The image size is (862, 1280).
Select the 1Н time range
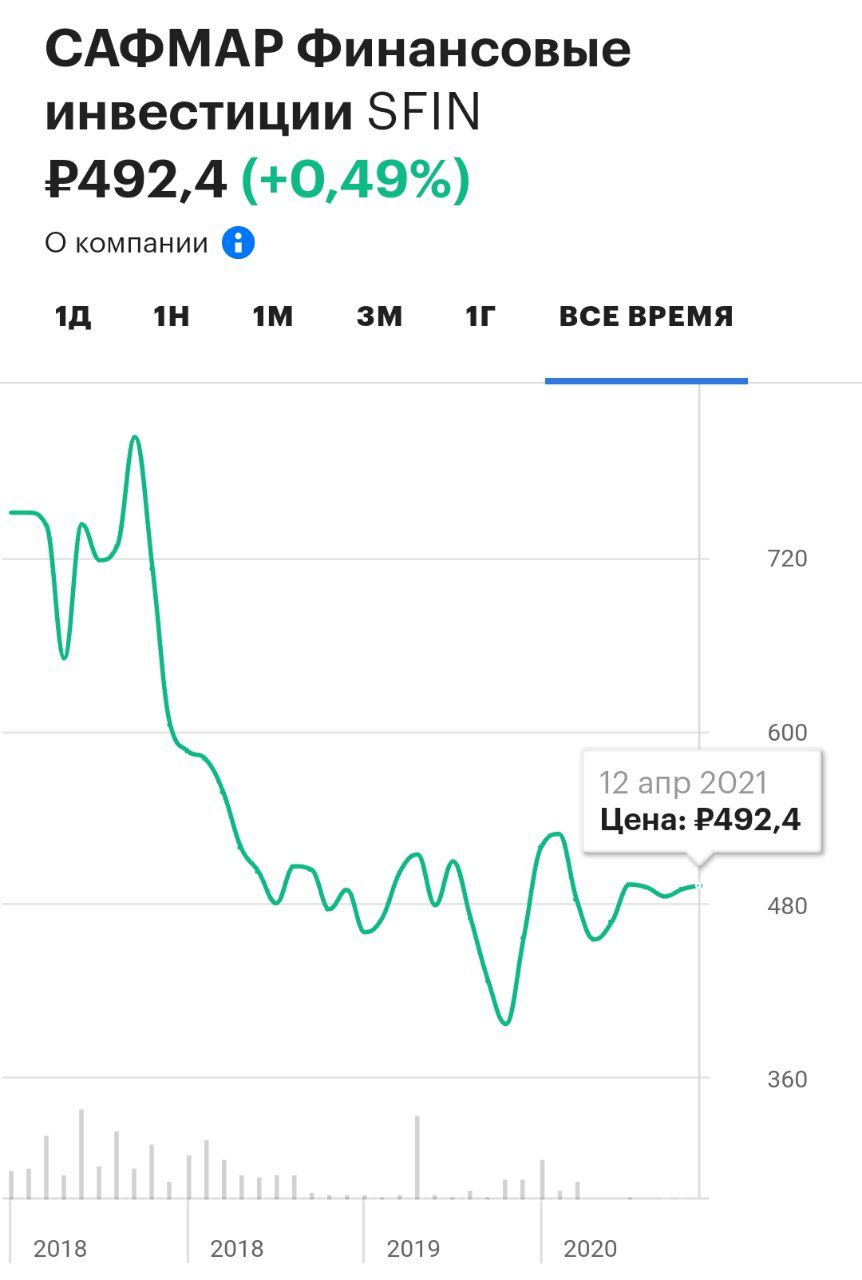pos(171,317)
